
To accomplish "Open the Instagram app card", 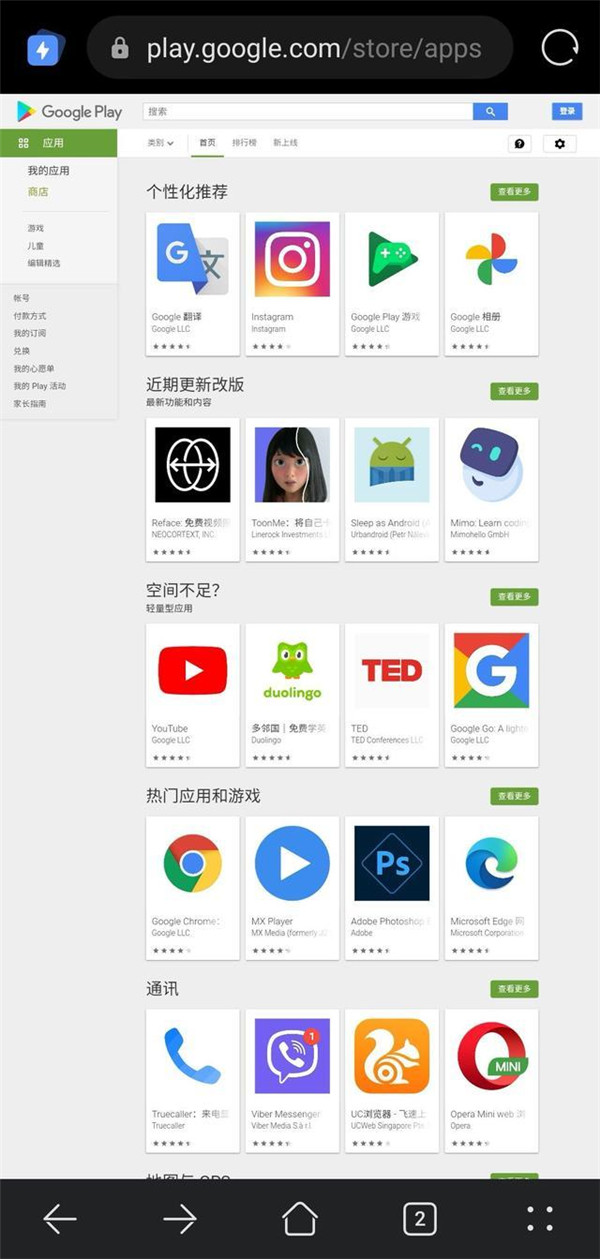I will pyautogui.click(x=292, y=283).
